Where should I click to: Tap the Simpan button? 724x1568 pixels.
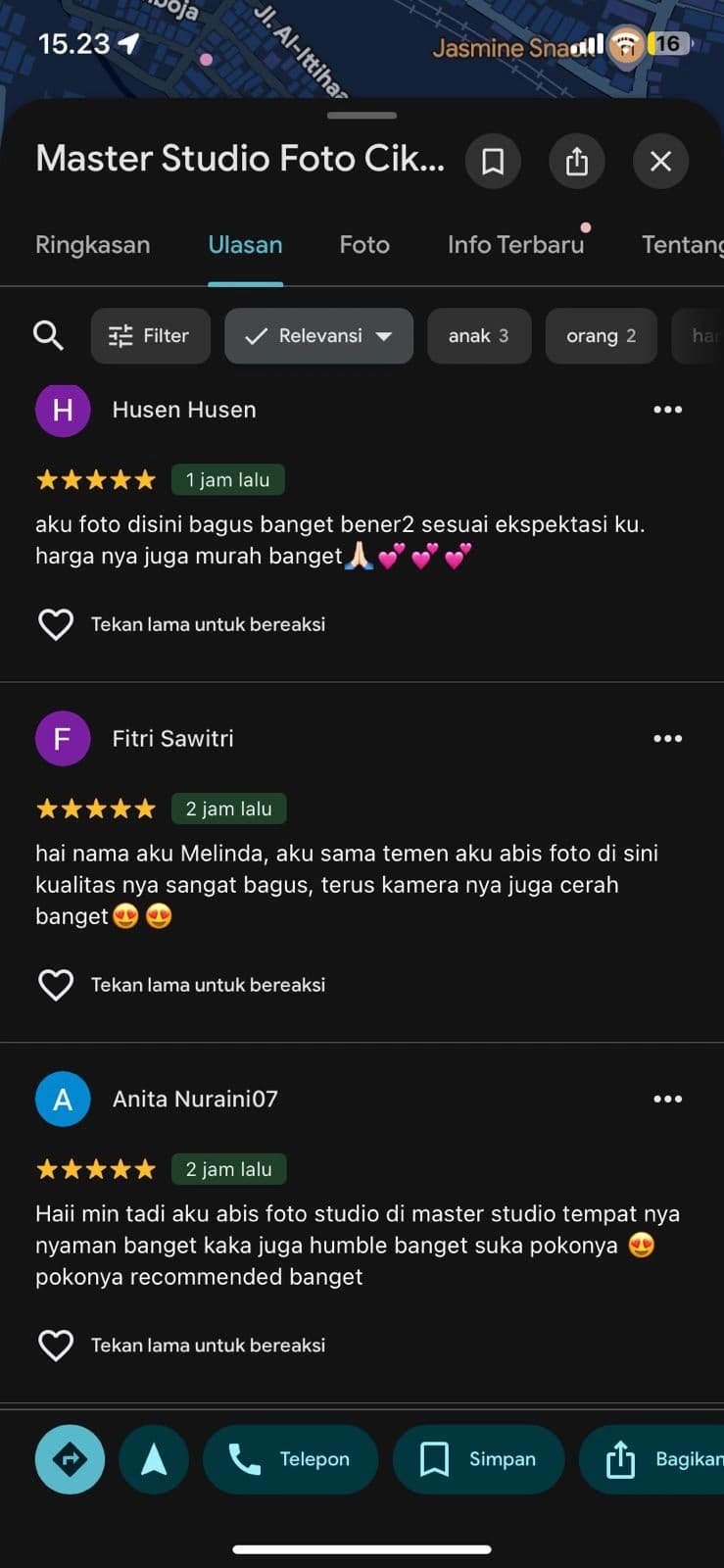coord(478,1459)
